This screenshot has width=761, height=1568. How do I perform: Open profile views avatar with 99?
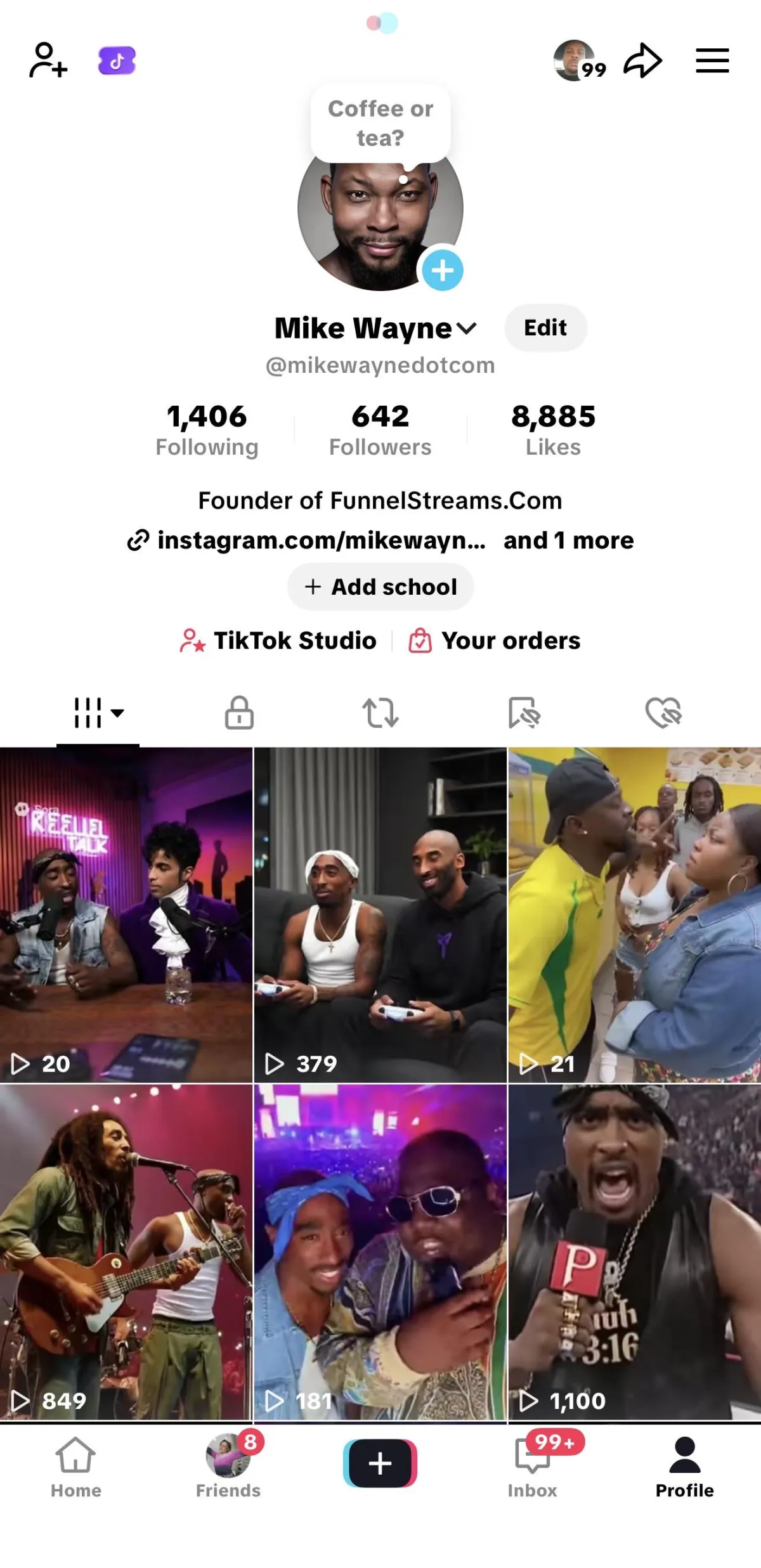click(x=577, y=61)
